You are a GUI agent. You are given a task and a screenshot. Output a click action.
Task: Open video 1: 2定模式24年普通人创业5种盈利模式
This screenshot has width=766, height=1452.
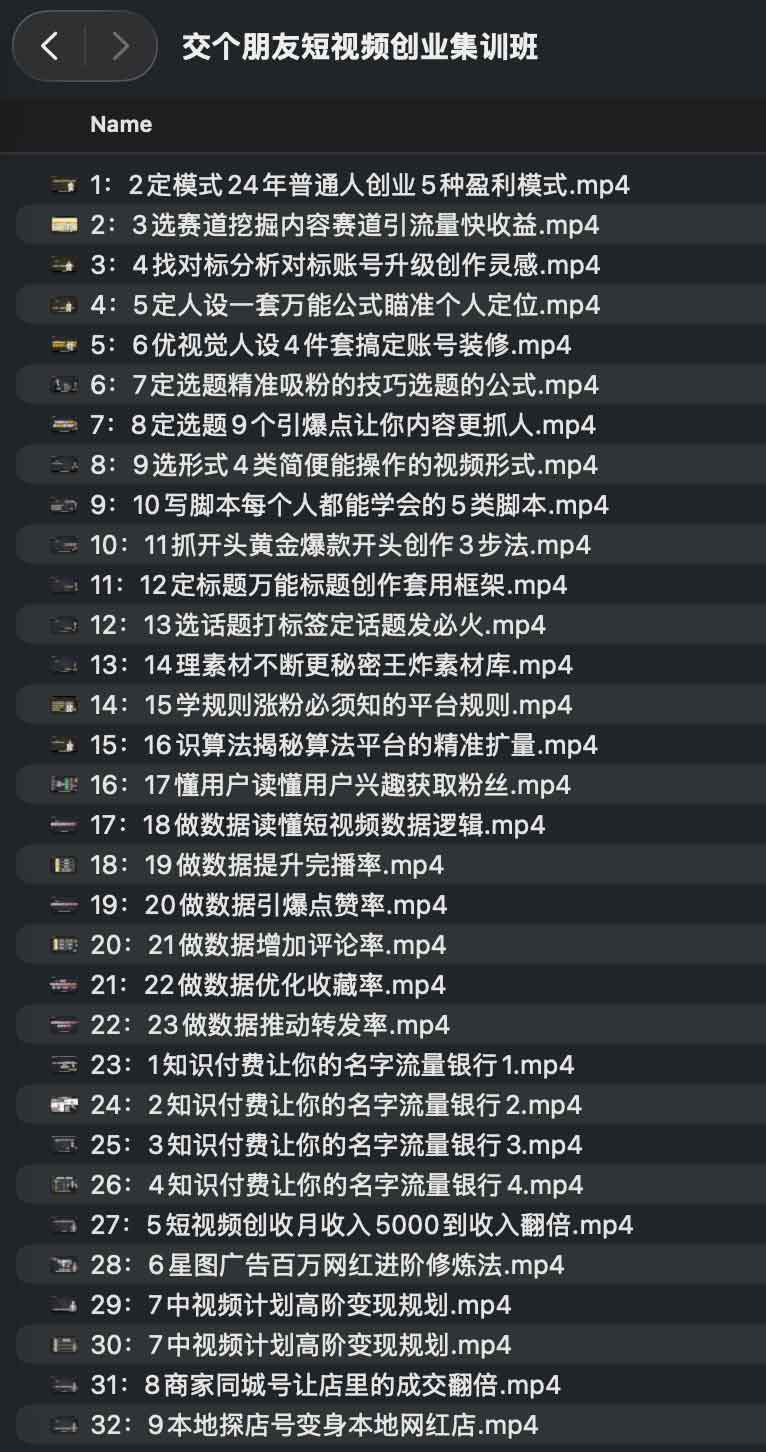pyautogui.click(x=360, y=185)
